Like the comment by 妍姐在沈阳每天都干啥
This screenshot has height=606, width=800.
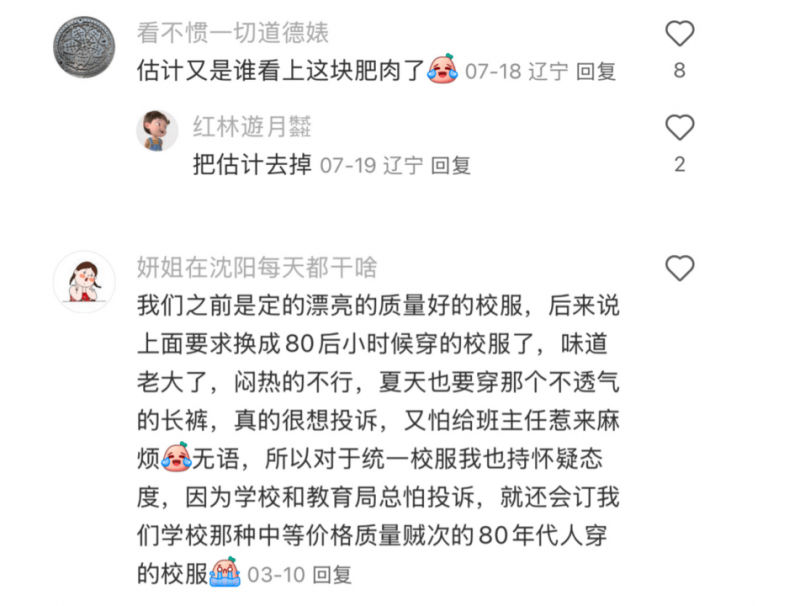[680, 268]
